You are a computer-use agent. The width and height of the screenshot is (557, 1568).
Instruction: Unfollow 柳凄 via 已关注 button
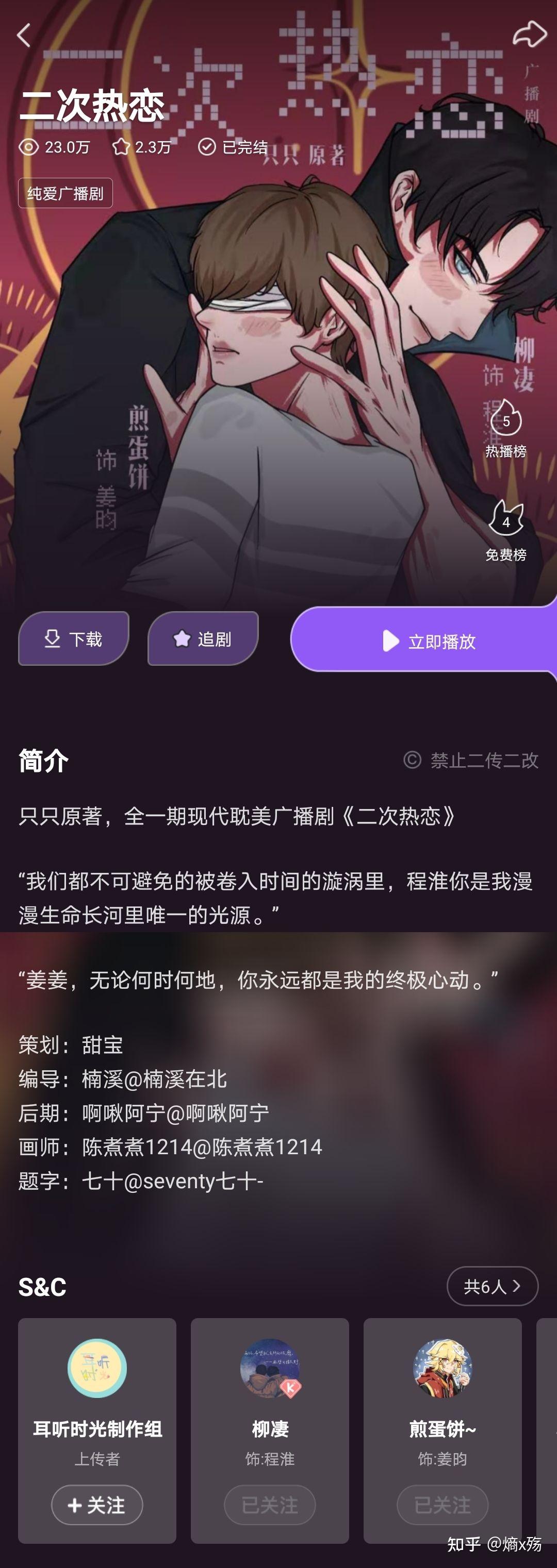(270, 1505)
